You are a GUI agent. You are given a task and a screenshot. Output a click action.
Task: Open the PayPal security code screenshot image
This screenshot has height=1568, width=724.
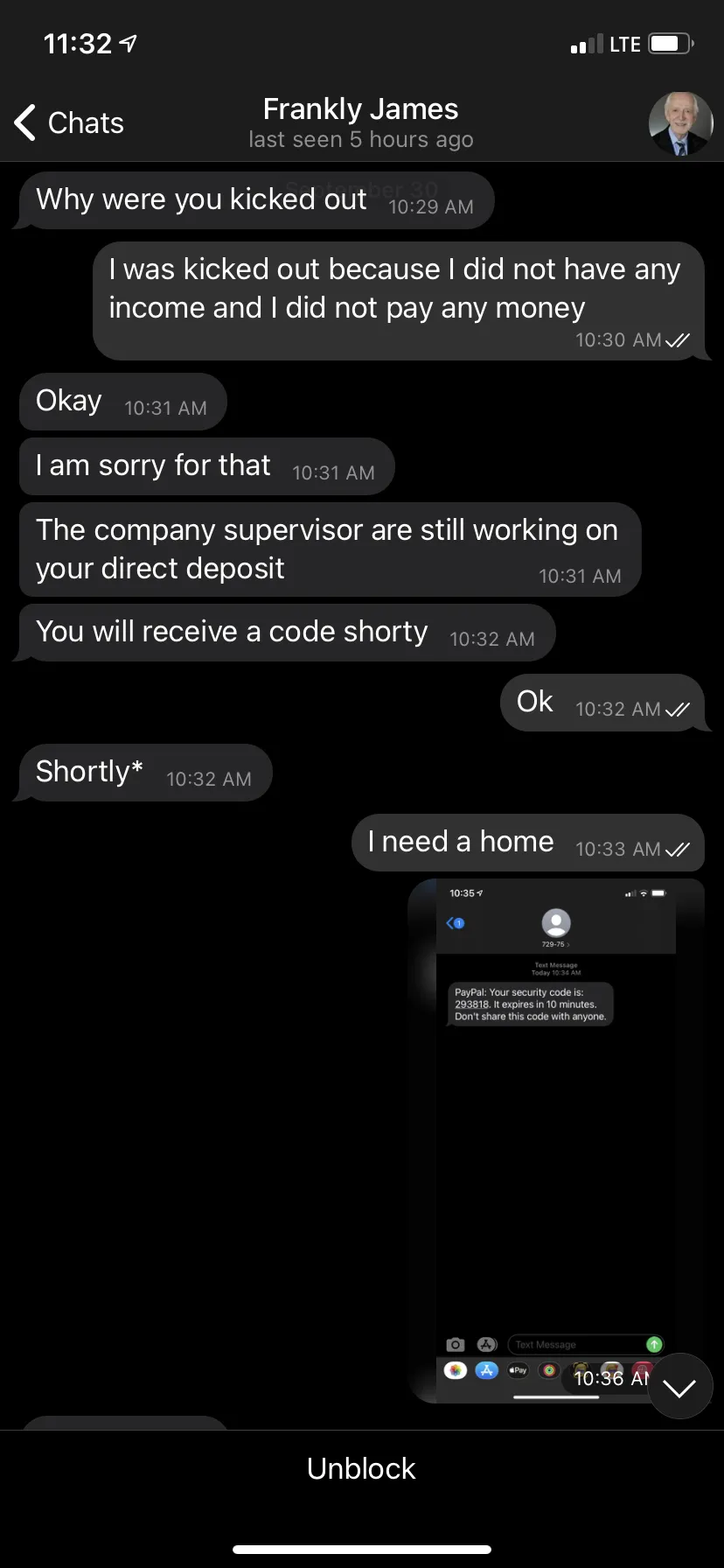556,1141
